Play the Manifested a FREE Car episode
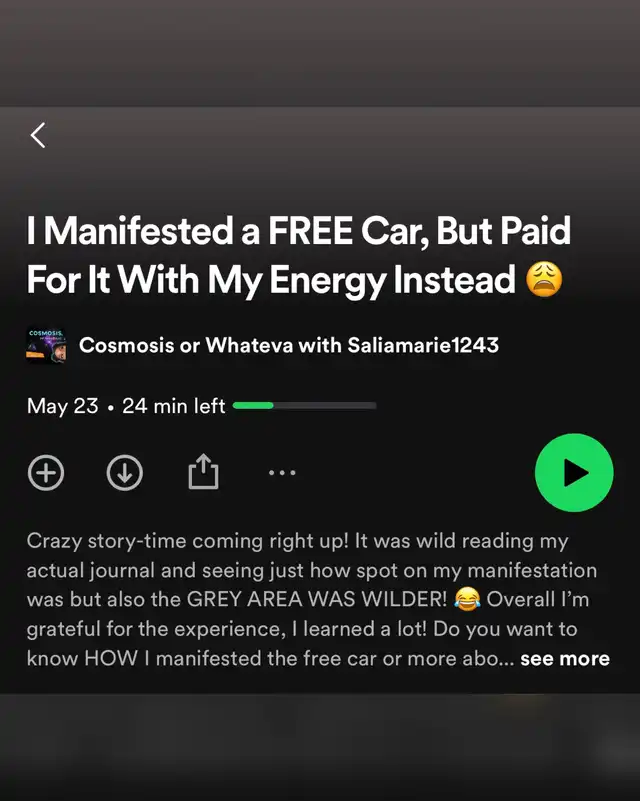The height and width of the screenshot is (801, 640). 573,473
